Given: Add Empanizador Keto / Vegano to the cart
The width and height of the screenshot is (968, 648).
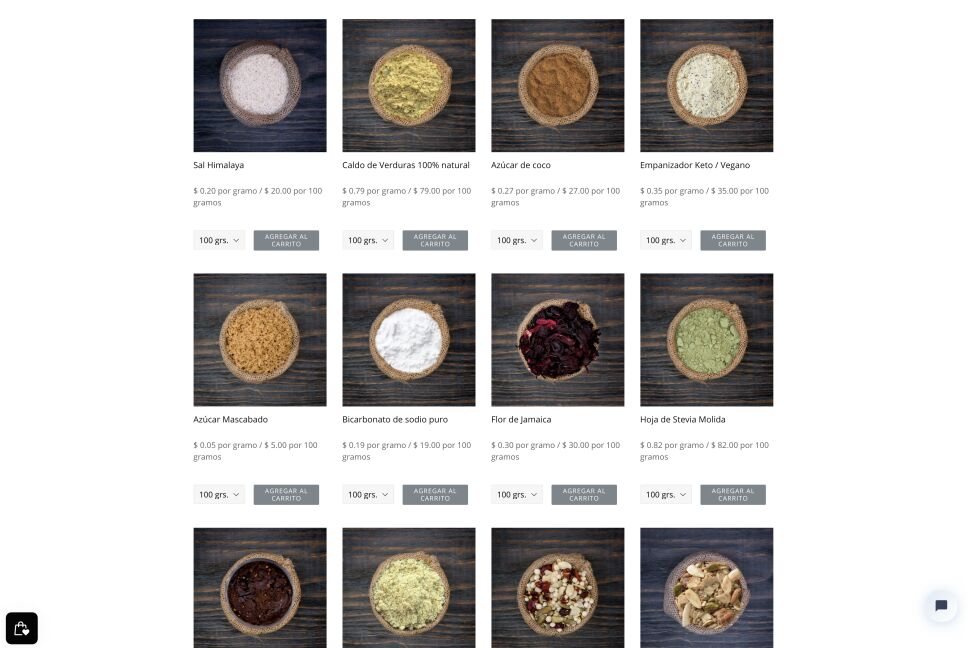Looking at the screenshot, I should (733, 240).
